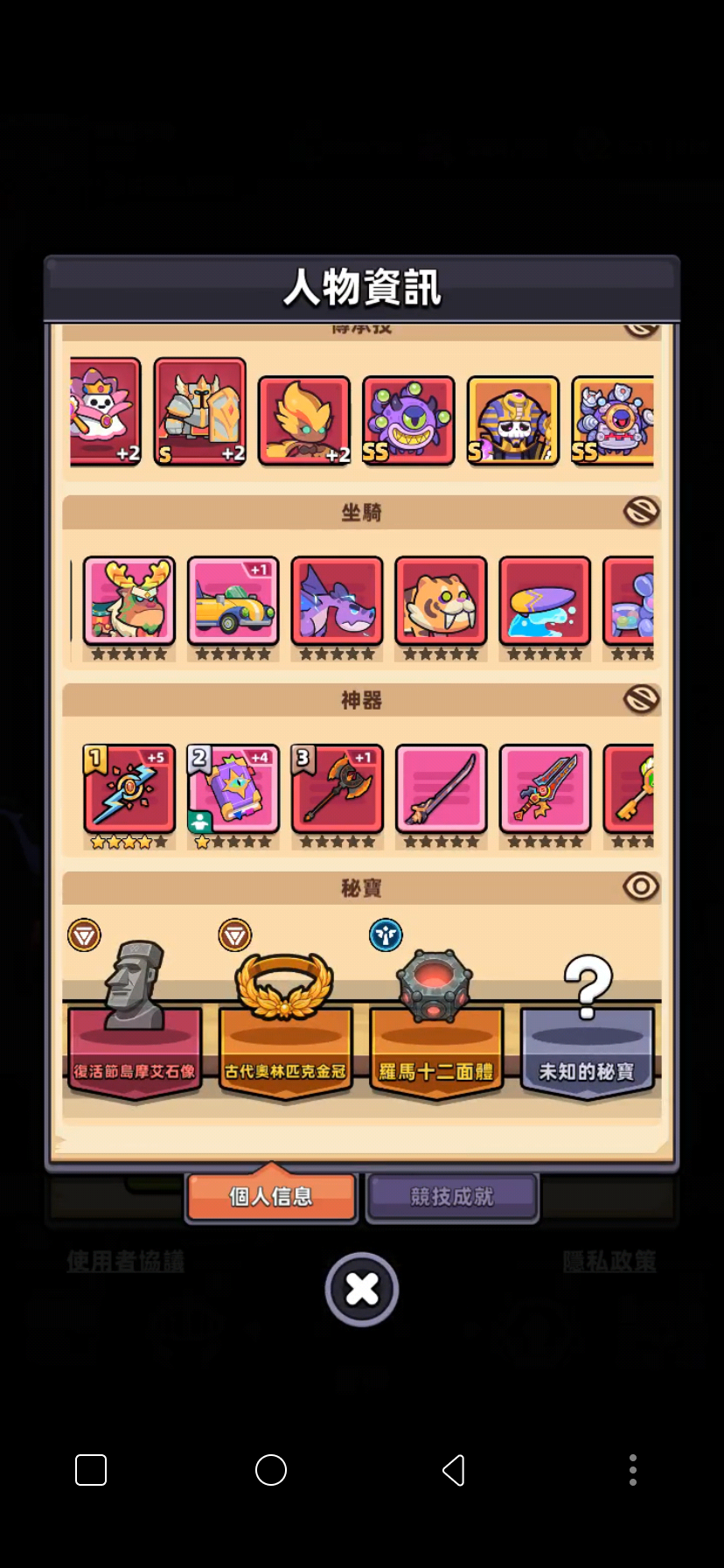Toggle visibility of the 秘寶 section
724x1568 pixels.
(641, 887)
